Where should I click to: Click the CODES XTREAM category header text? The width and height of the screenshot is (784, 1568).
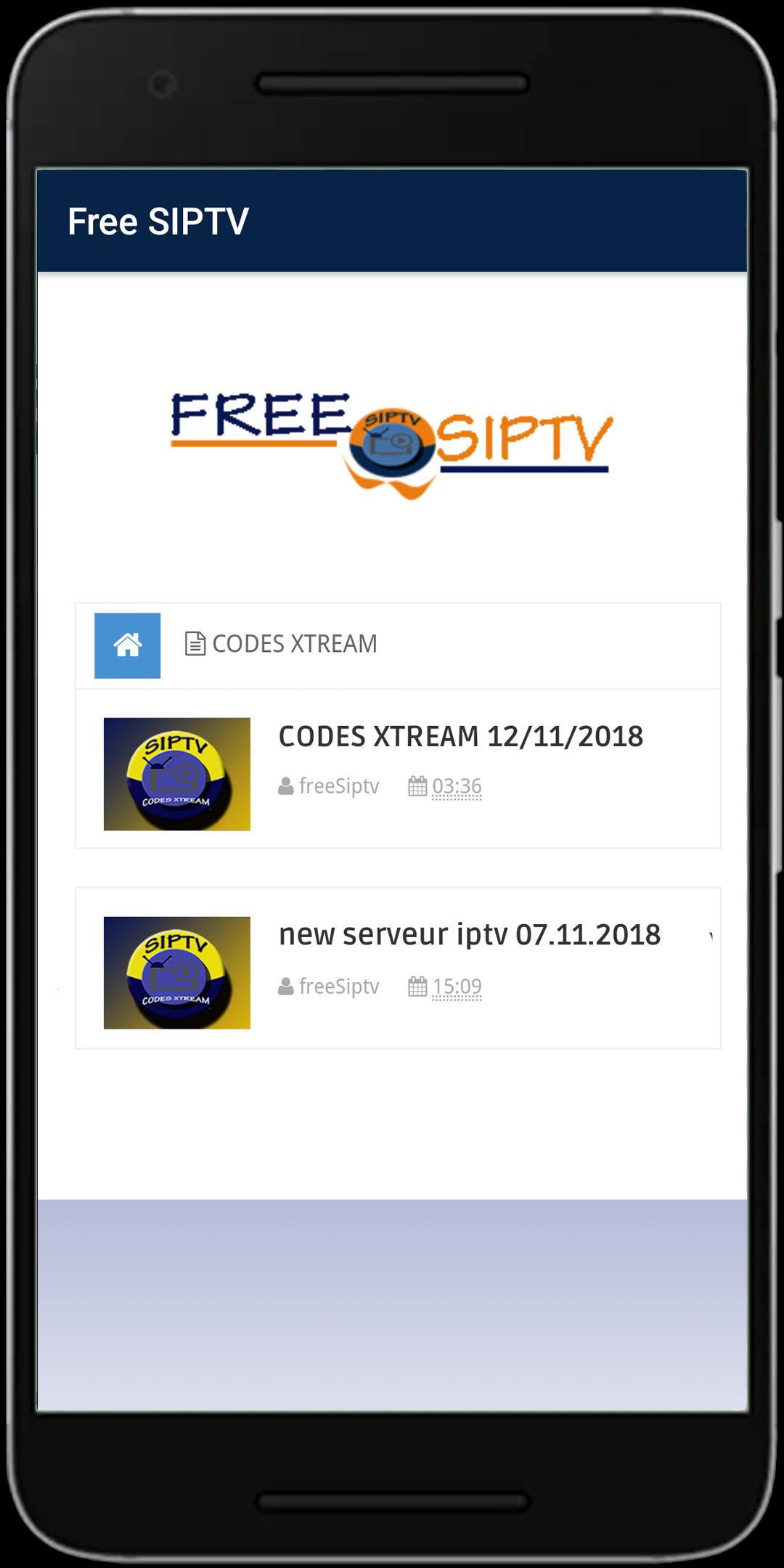point(293,643)
